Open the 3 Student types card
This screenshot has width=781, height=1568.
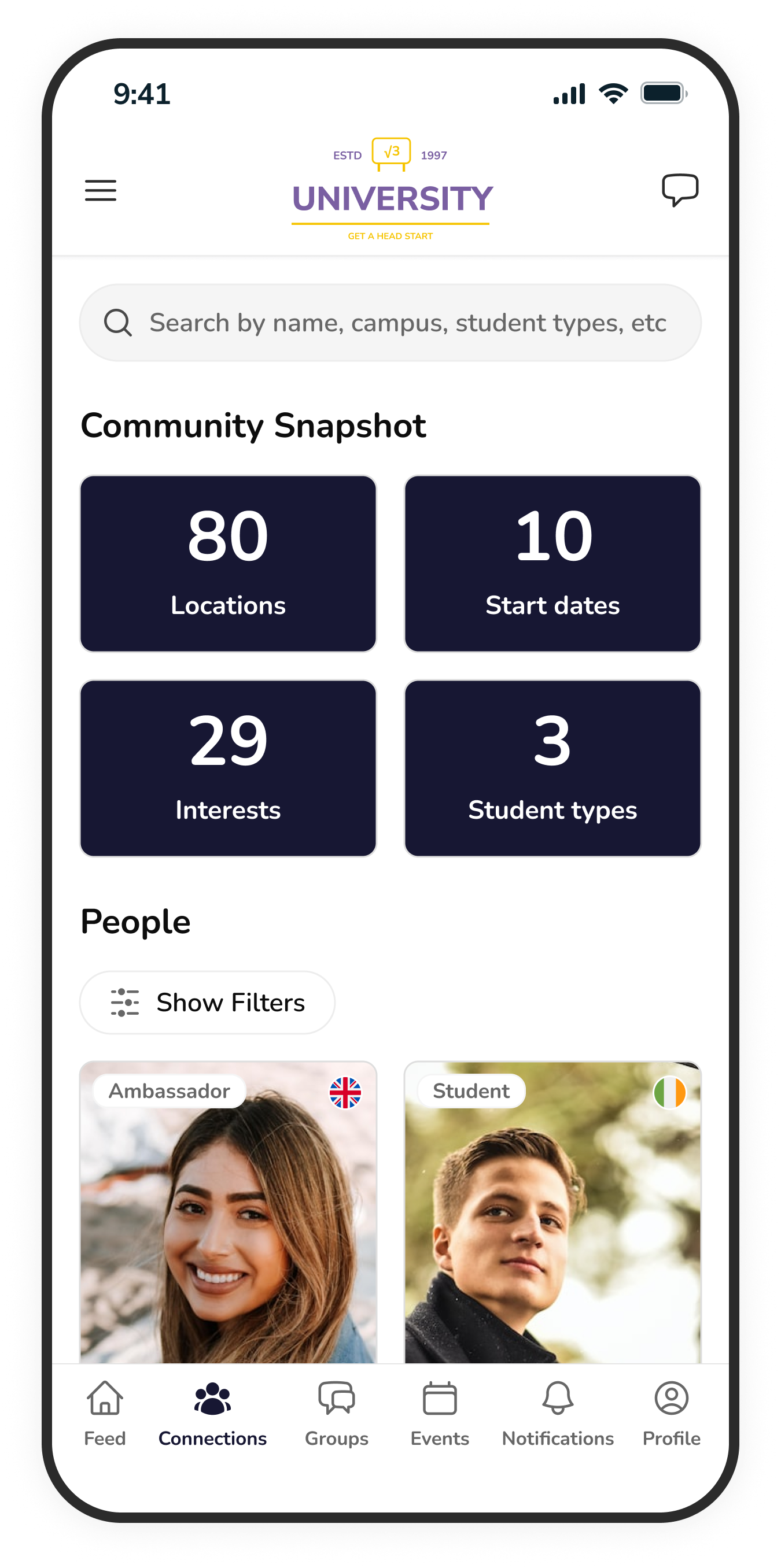[x=552, y=768]
